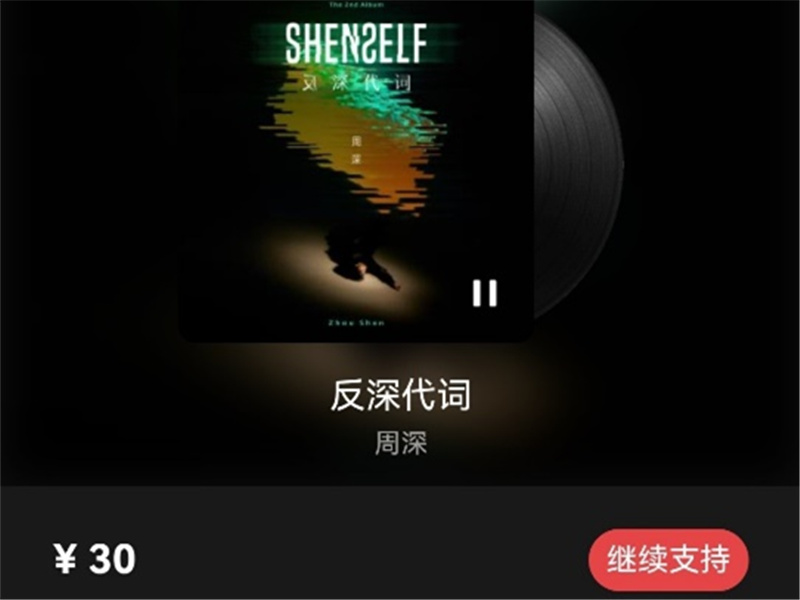Pause the album preview playback
Viewport: 800px width, 600px height.
click(485, 293)
